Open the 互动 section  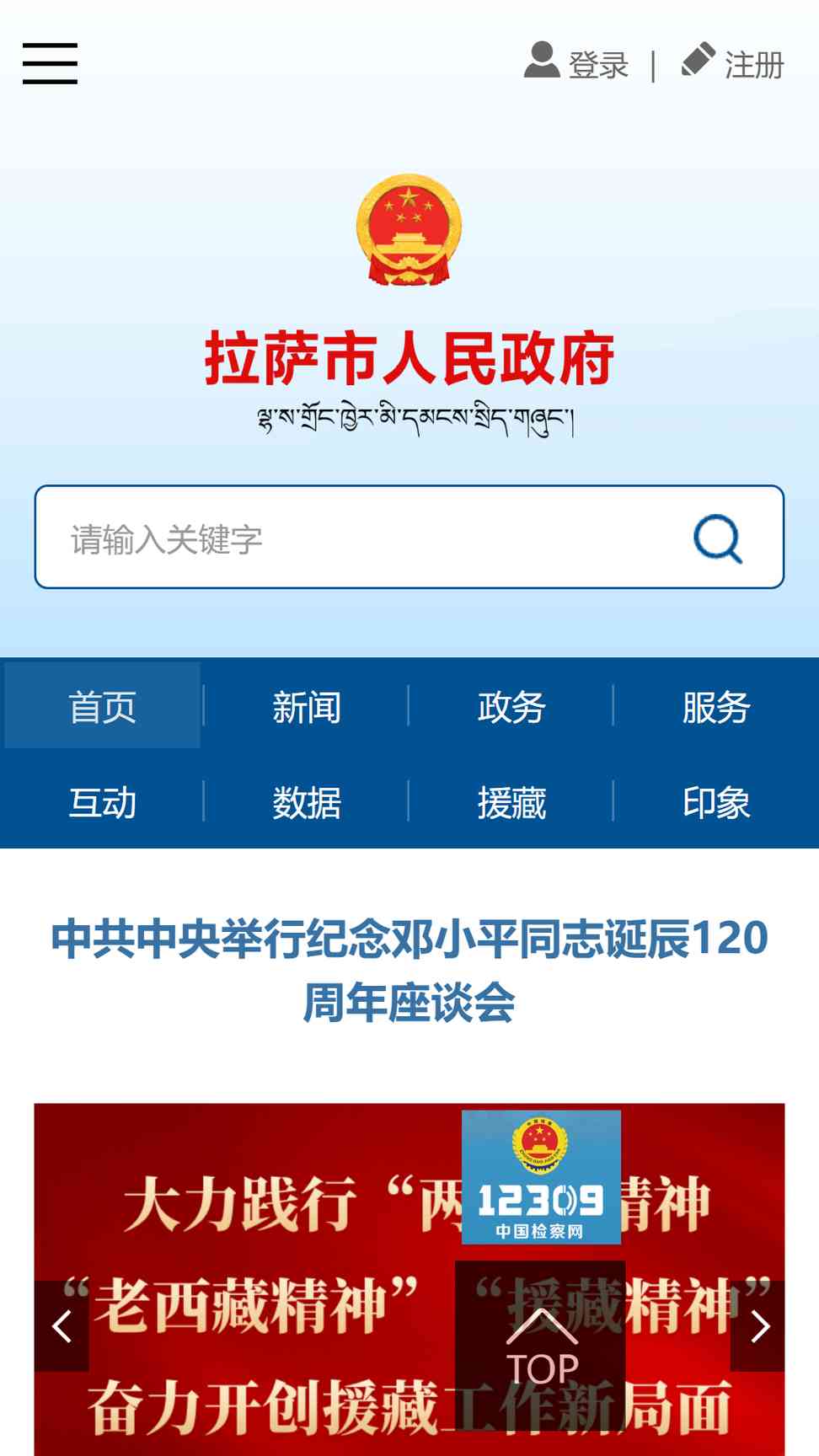[x=103, y=801]
